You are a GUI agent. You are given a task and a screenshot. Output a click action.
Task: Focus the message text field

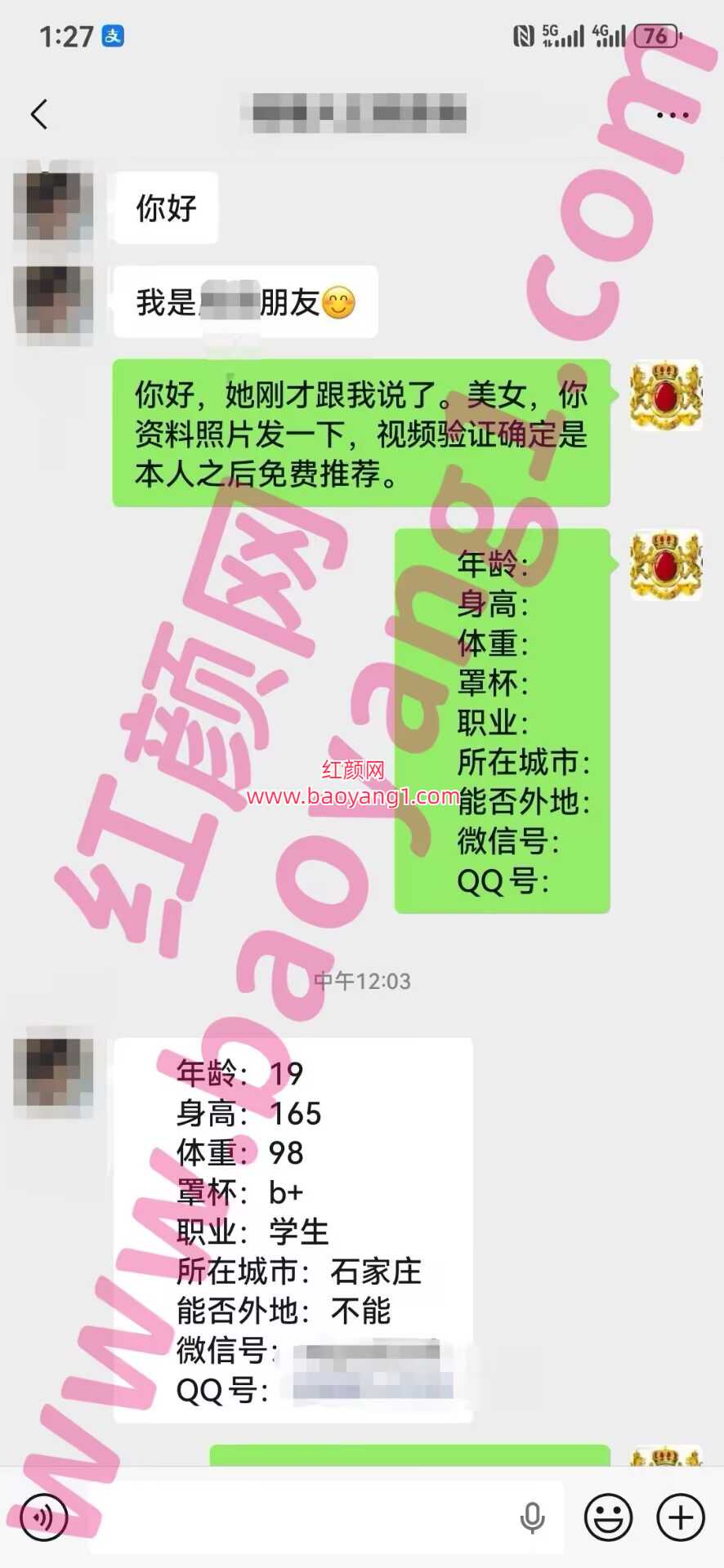302,1517
